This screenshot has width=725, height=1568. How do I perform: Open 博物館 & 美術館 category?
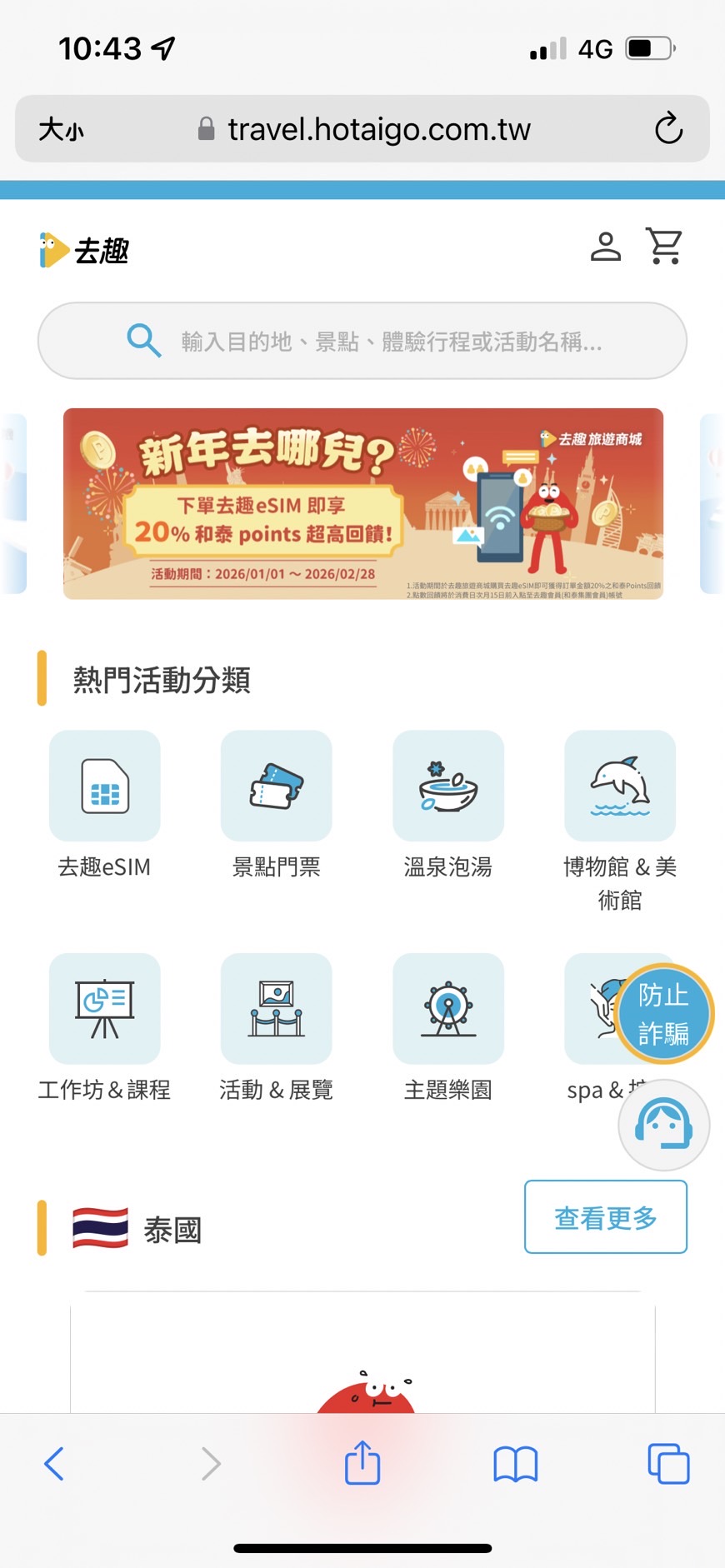coord(620,786)
